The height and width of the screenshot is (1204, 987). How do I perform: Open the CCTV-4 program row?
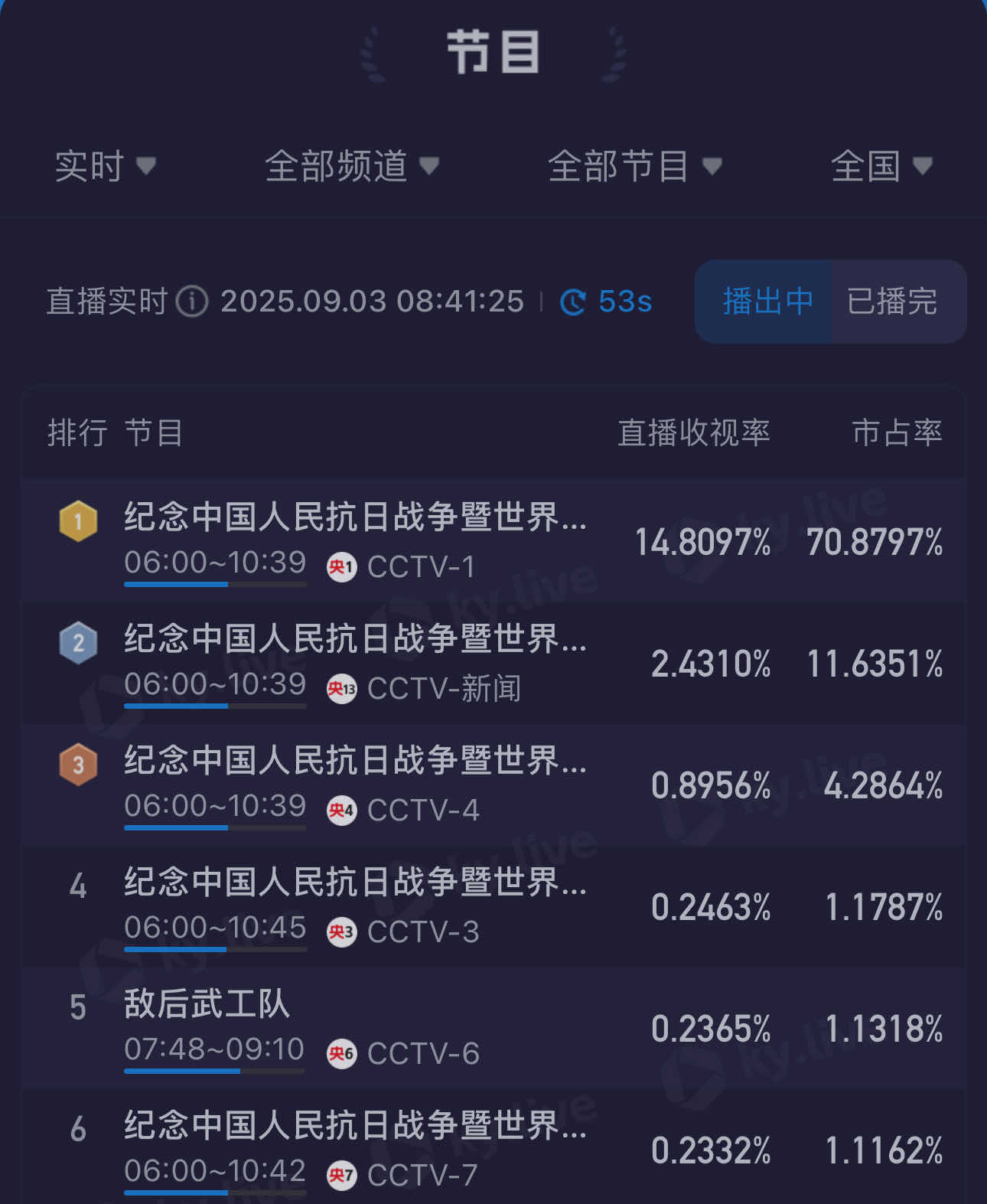(x=493, y=785)
